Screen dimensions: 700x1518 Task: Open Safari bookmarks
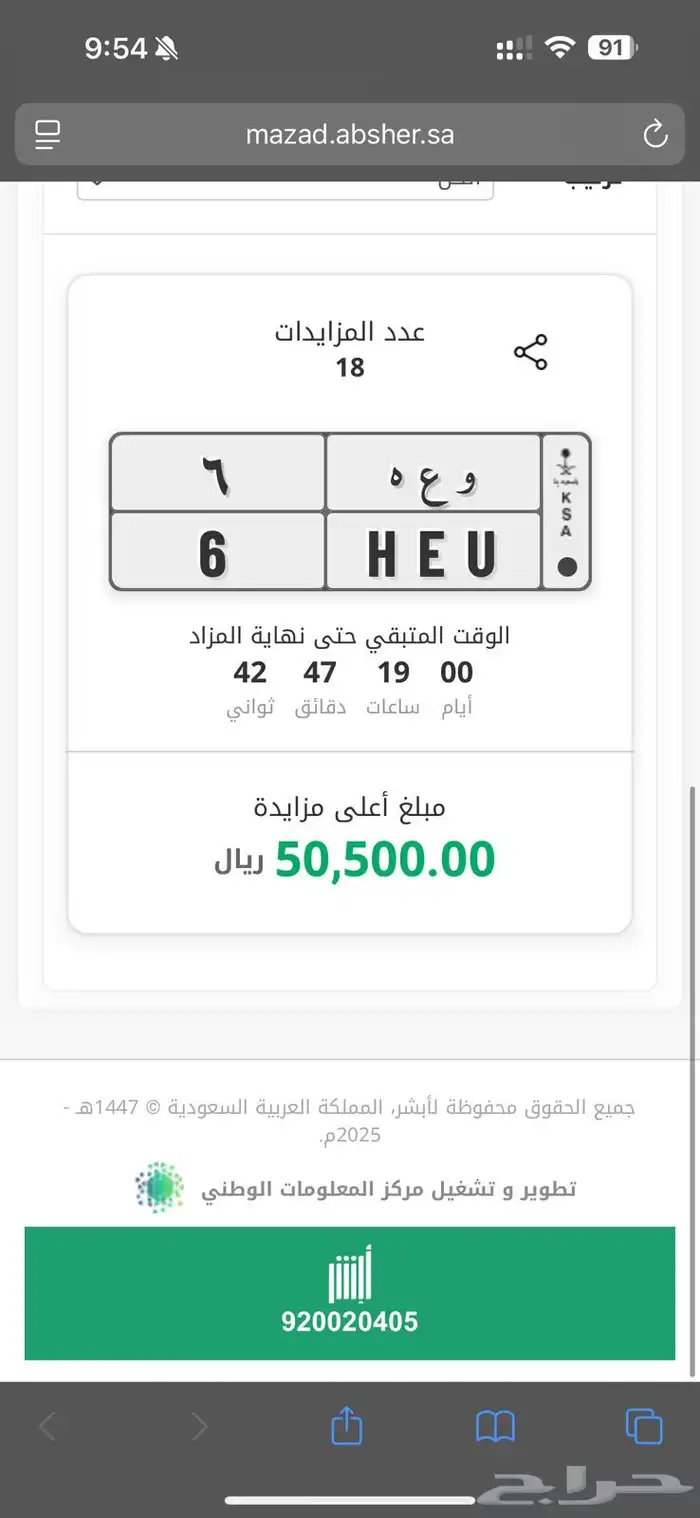[x=495, y=1426]
